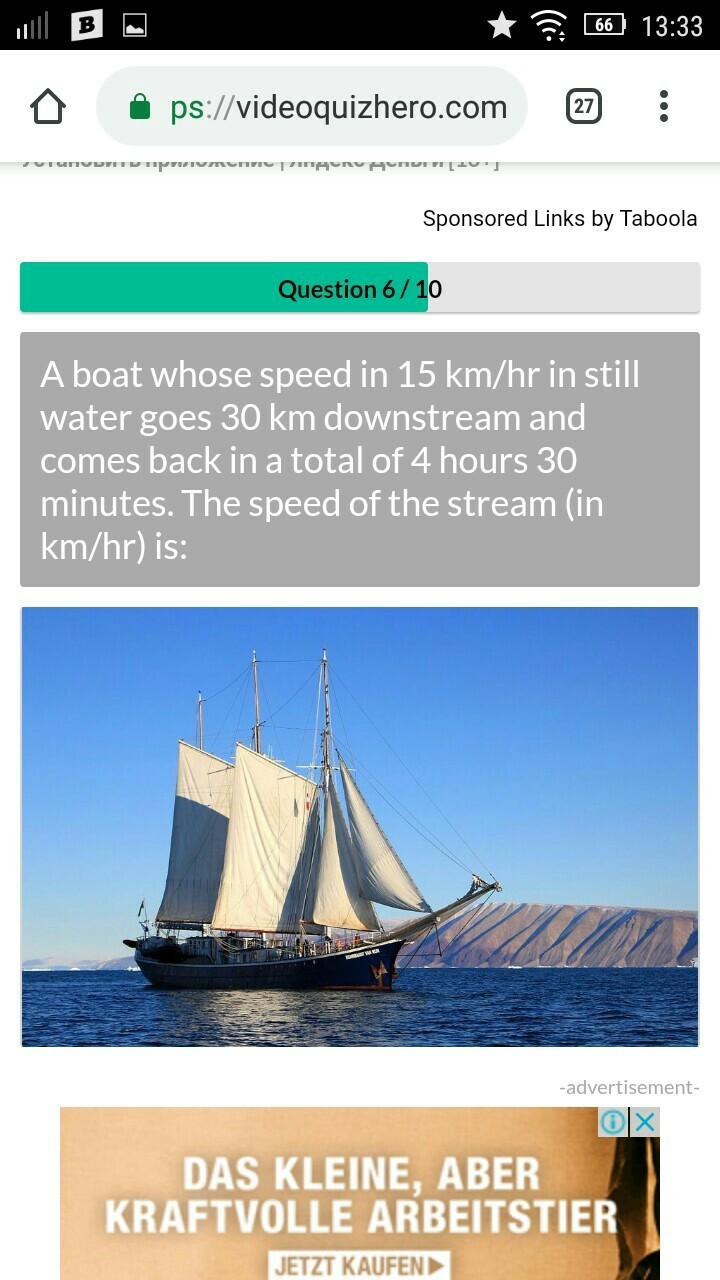Open the tab switcher showing 27 tabs

click(x=584, y=106)
